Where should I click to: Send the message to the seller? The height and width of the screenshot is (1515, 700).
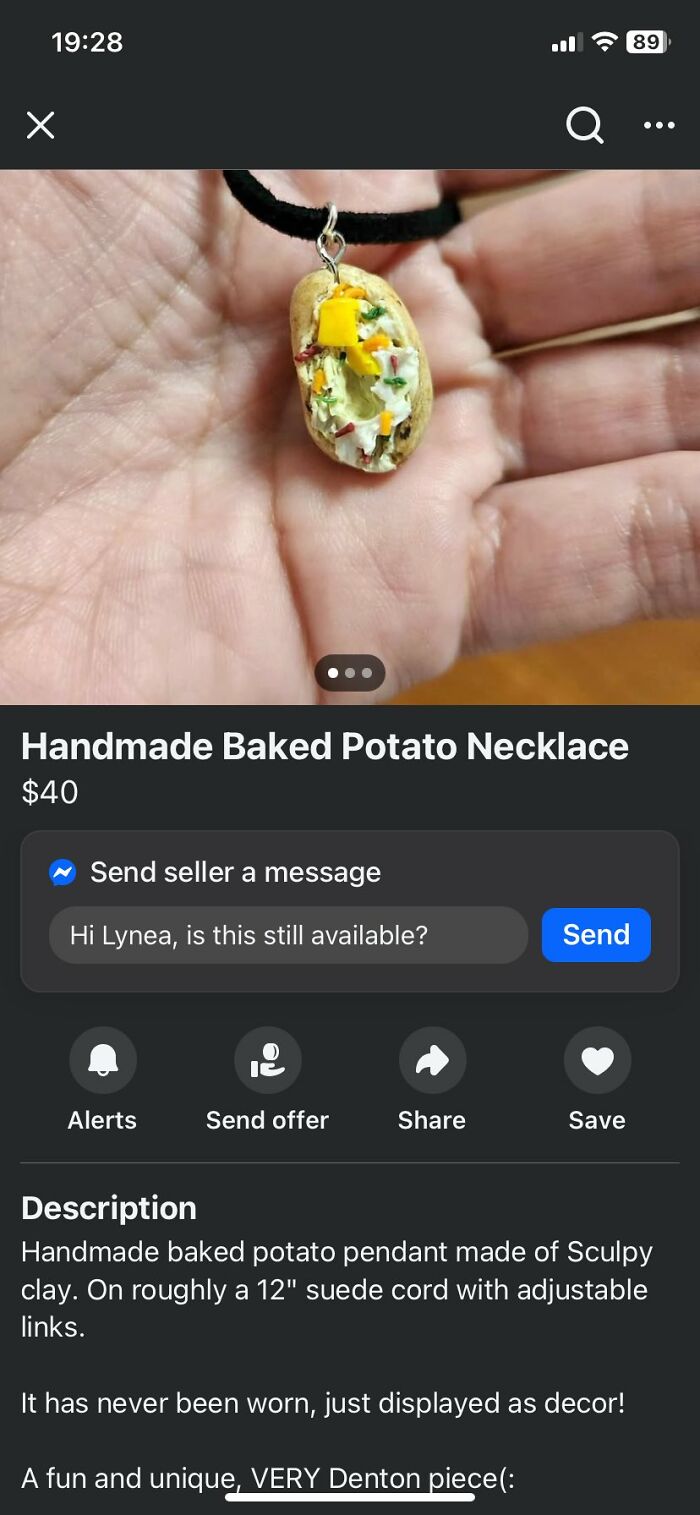(596, 935)
